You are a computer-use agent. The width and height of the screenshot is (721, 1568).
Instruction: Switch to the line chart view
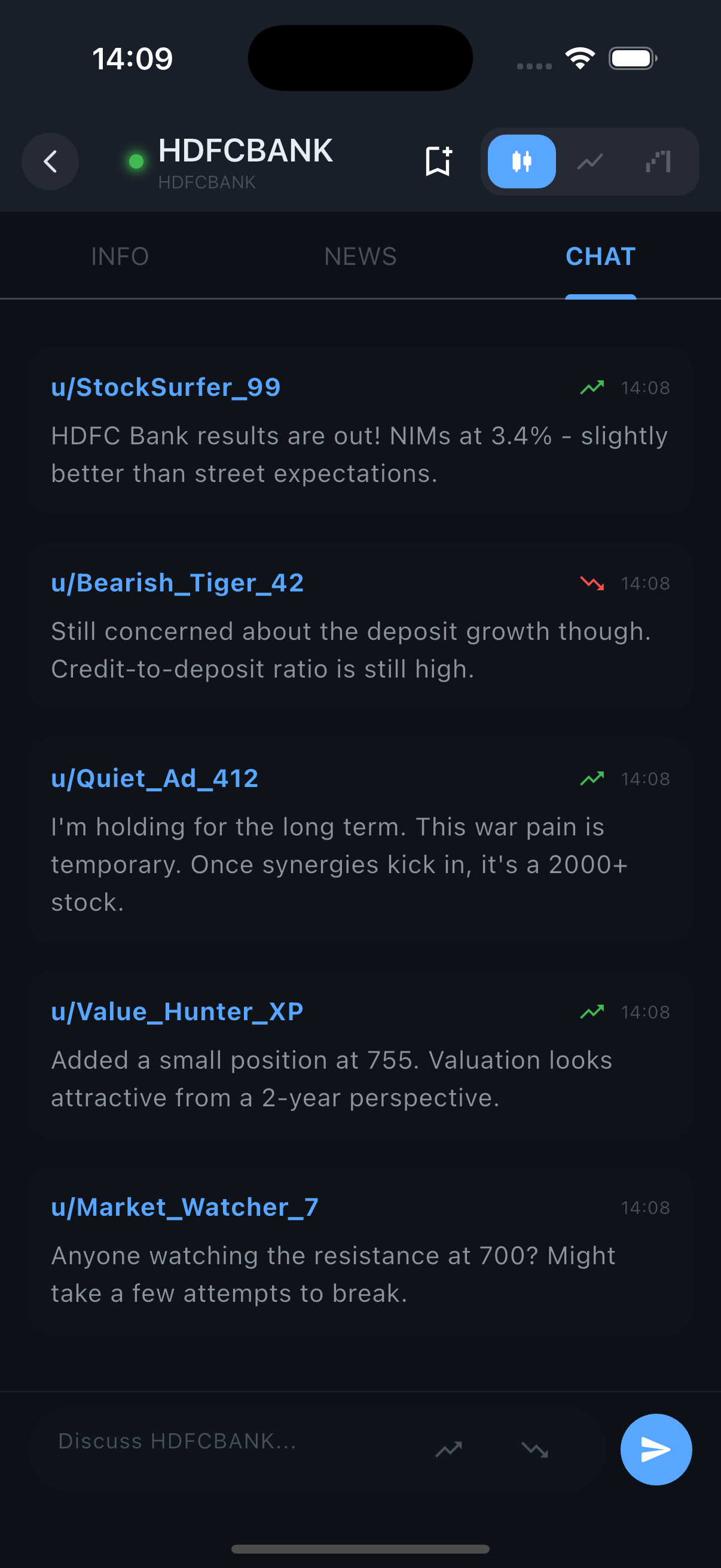589,161
